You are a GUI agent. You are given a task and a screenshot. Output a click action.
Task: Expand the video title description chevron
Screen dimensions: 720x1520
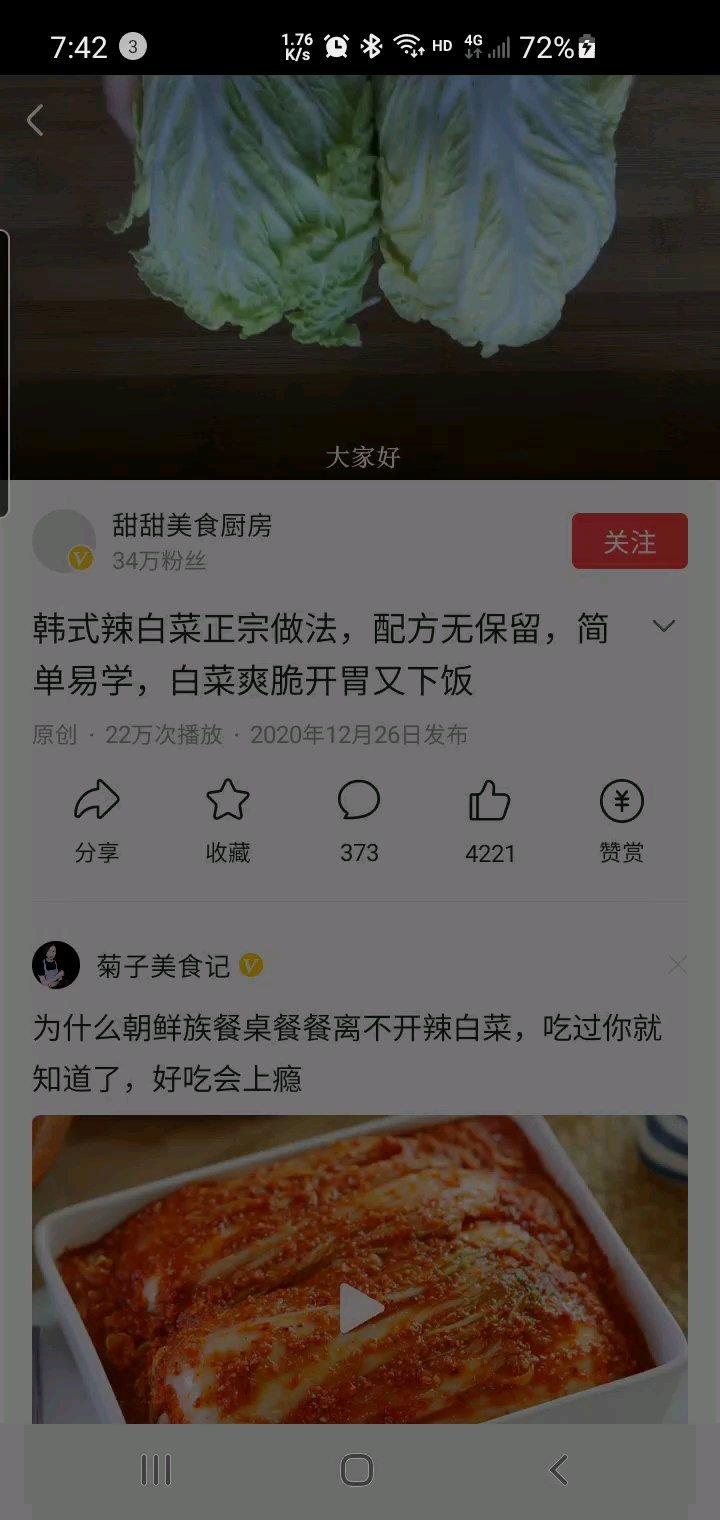click(664, 626)
